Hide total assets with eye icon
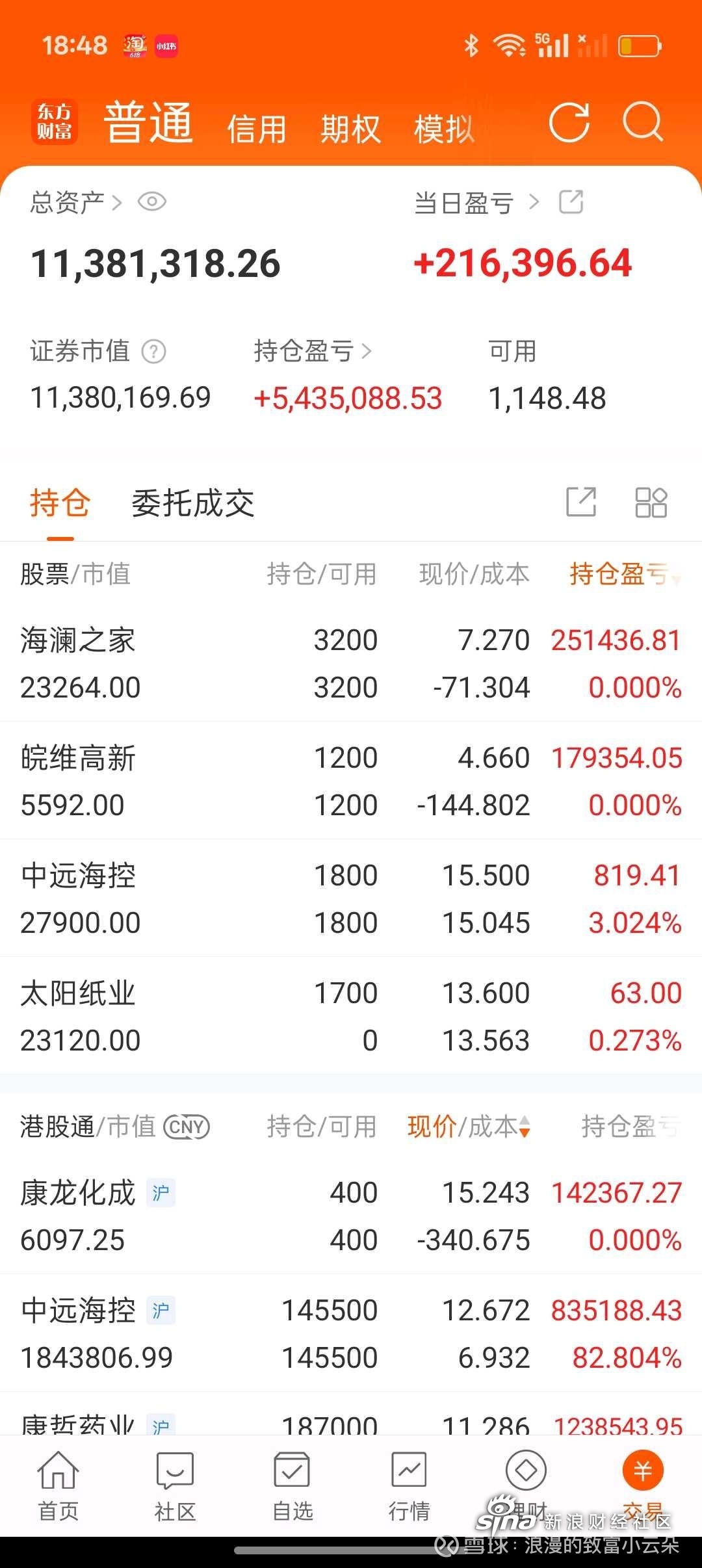This screenshot has height=1568, width=702. 152,202
